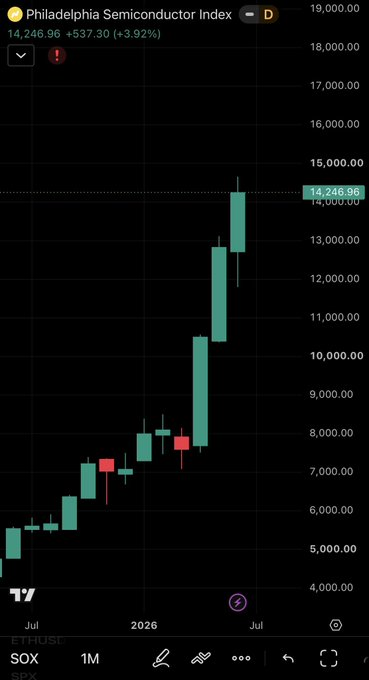This screenshot has width=369, height=680.
Task: Change the 1M chart interval
Action: tap(90, 659)
